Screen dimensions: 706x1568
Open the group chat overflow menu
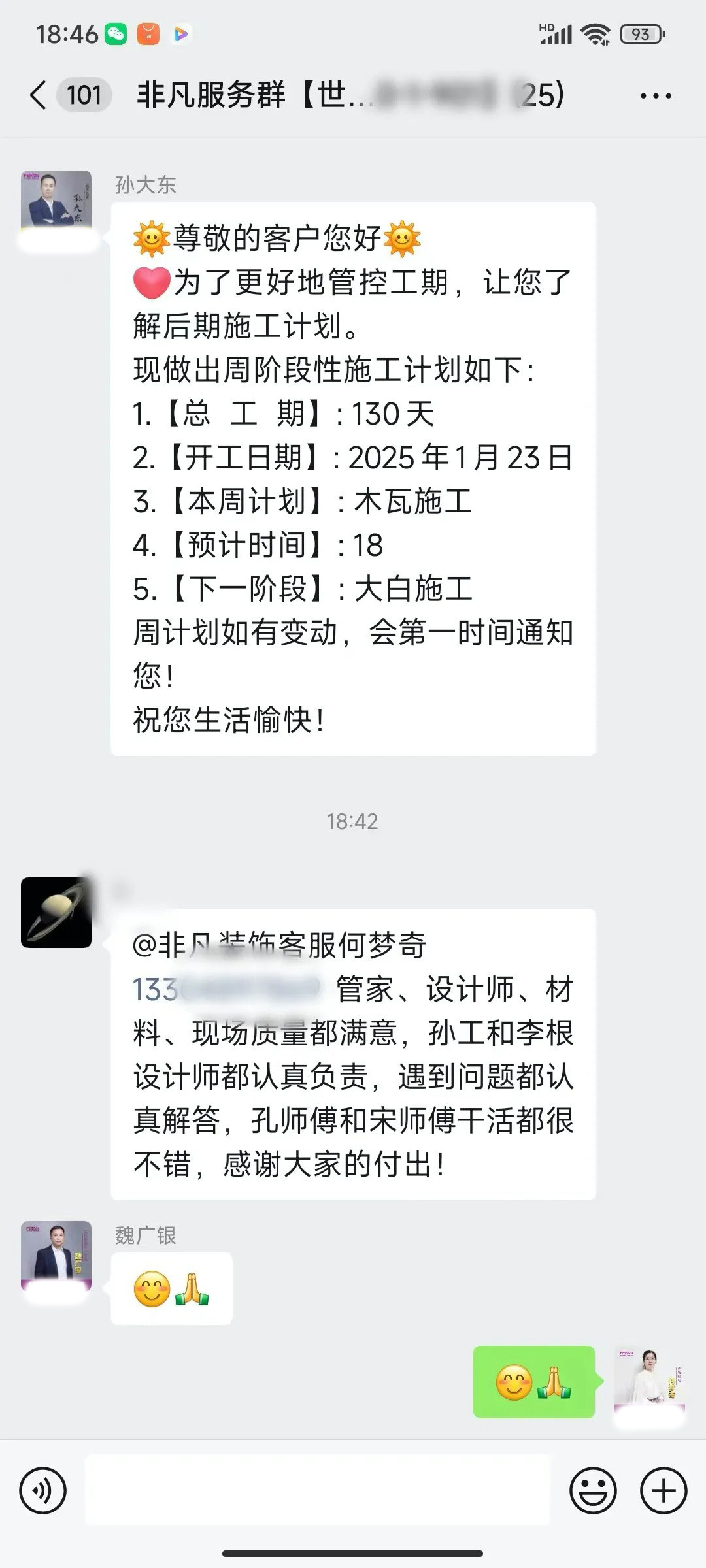655,96
